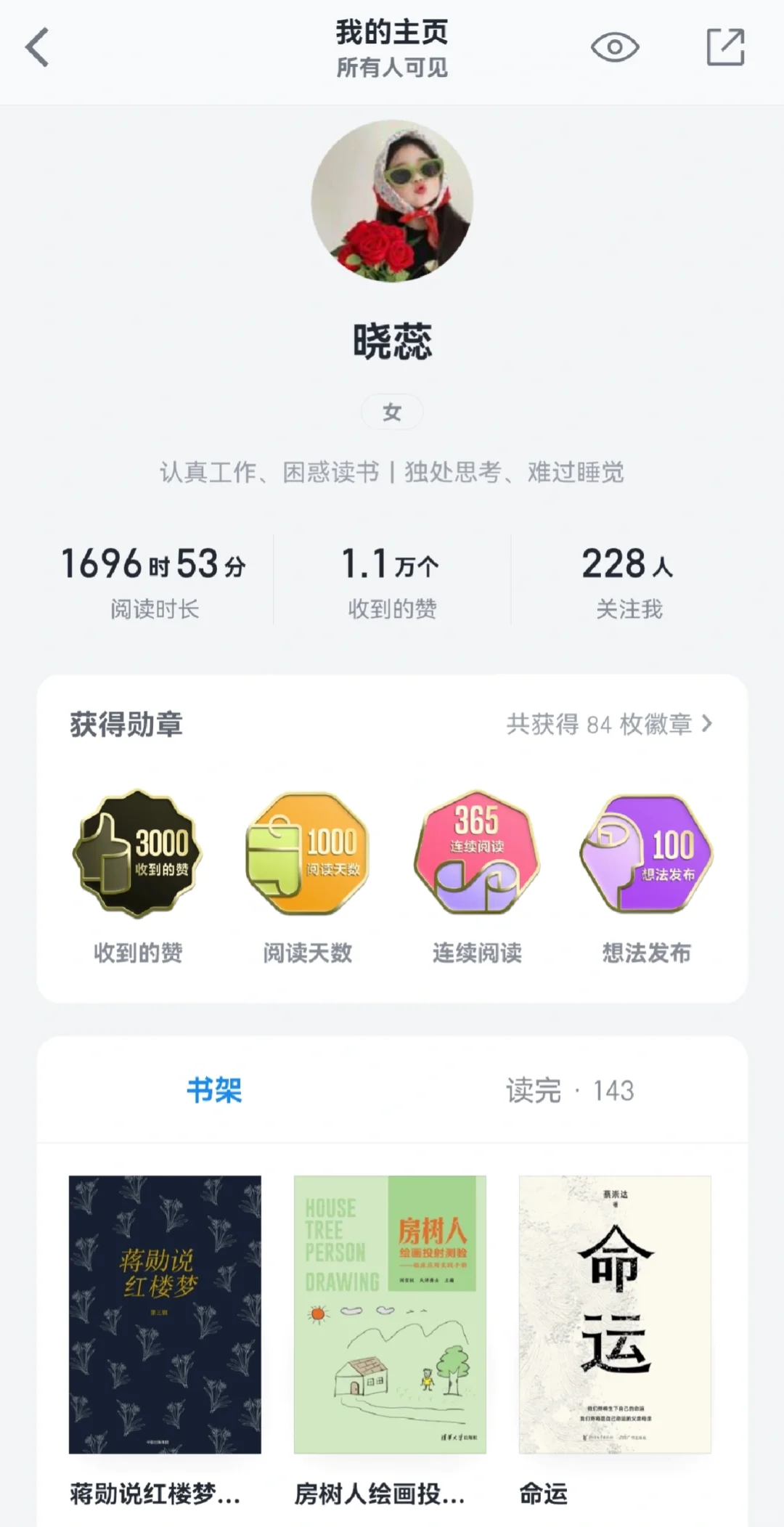
Task: Open the profile avatar photo
Action: tap(392, 201)
